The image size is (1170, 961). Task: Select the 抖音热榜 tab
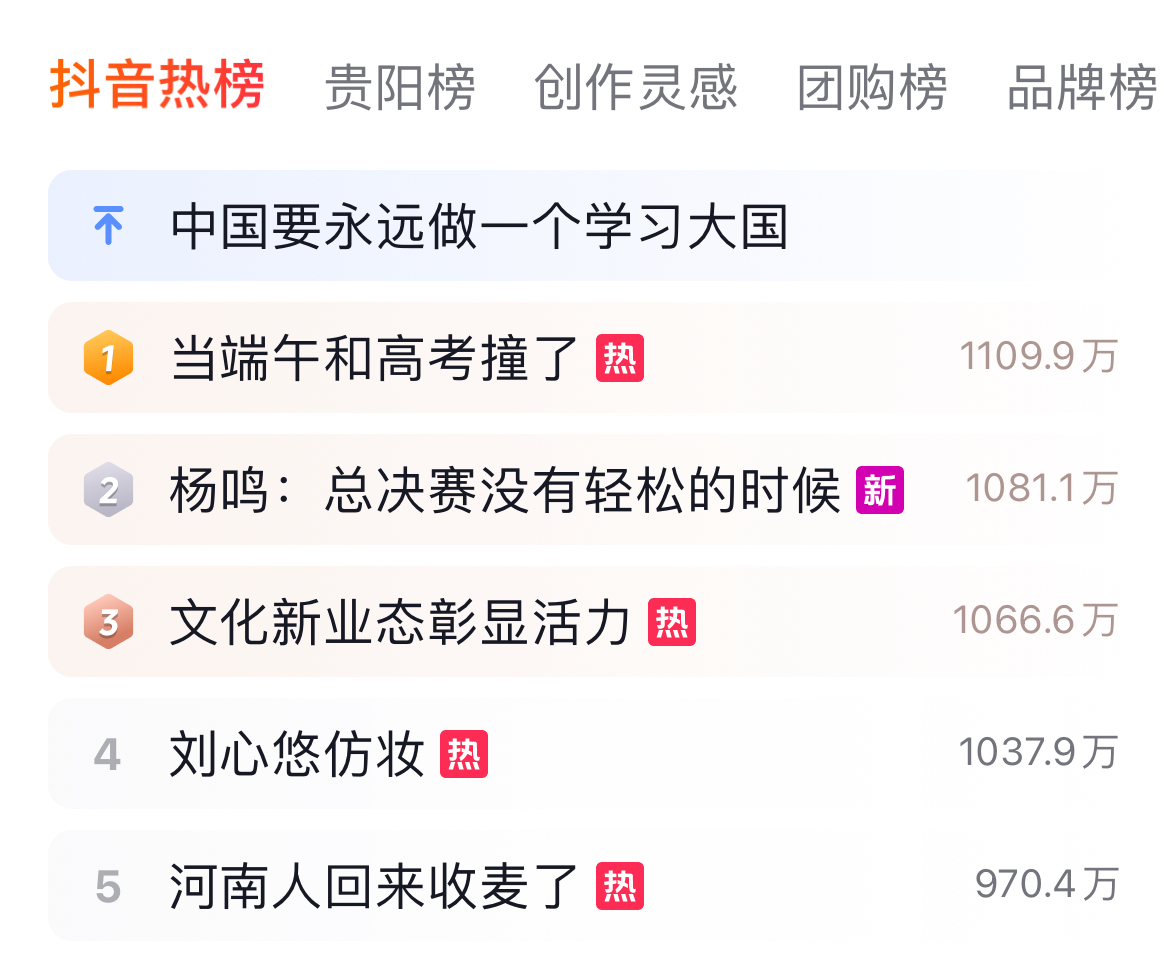(x=157, y=86)
